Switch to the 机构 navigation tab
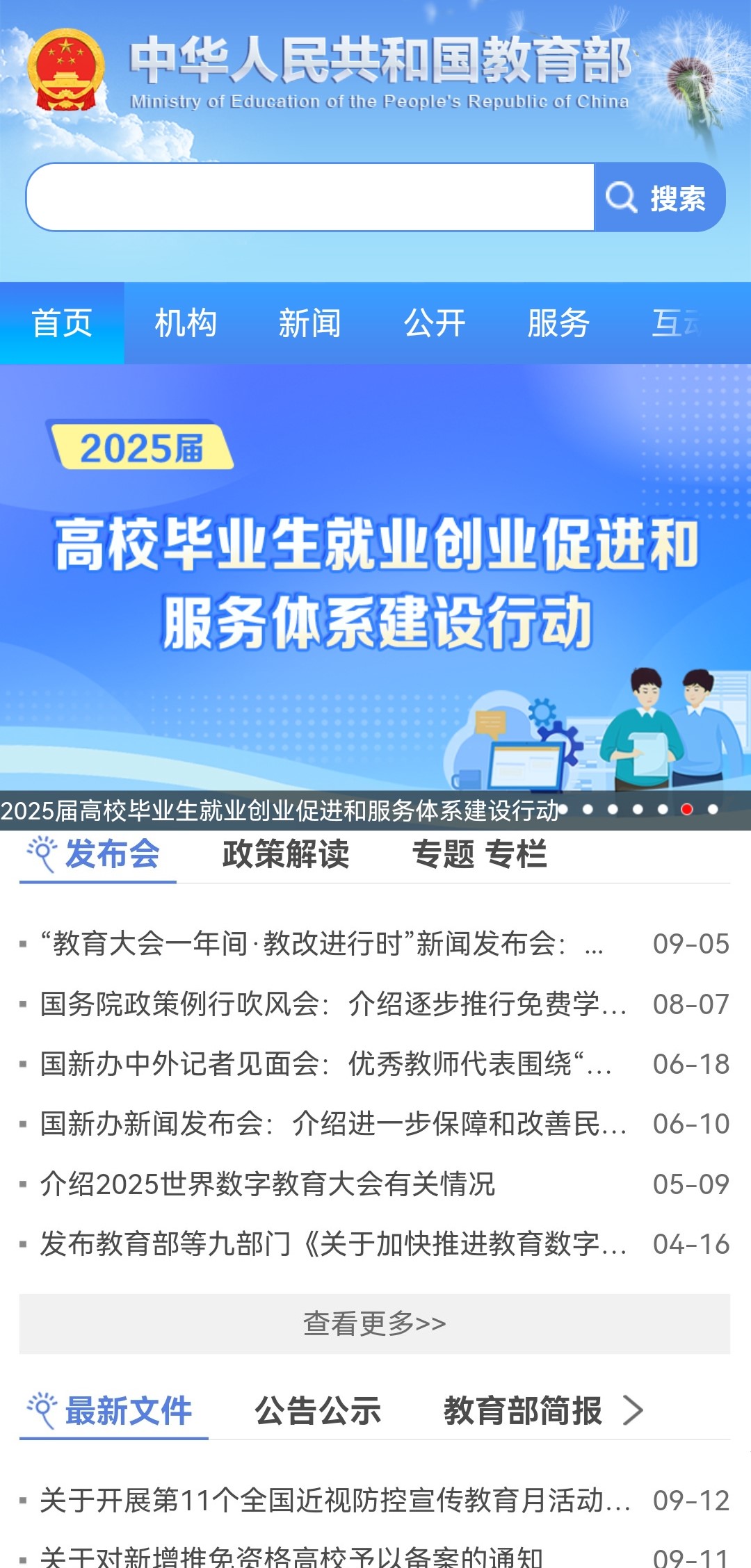Screen dimensions: 751x1568 click(186, 323)
